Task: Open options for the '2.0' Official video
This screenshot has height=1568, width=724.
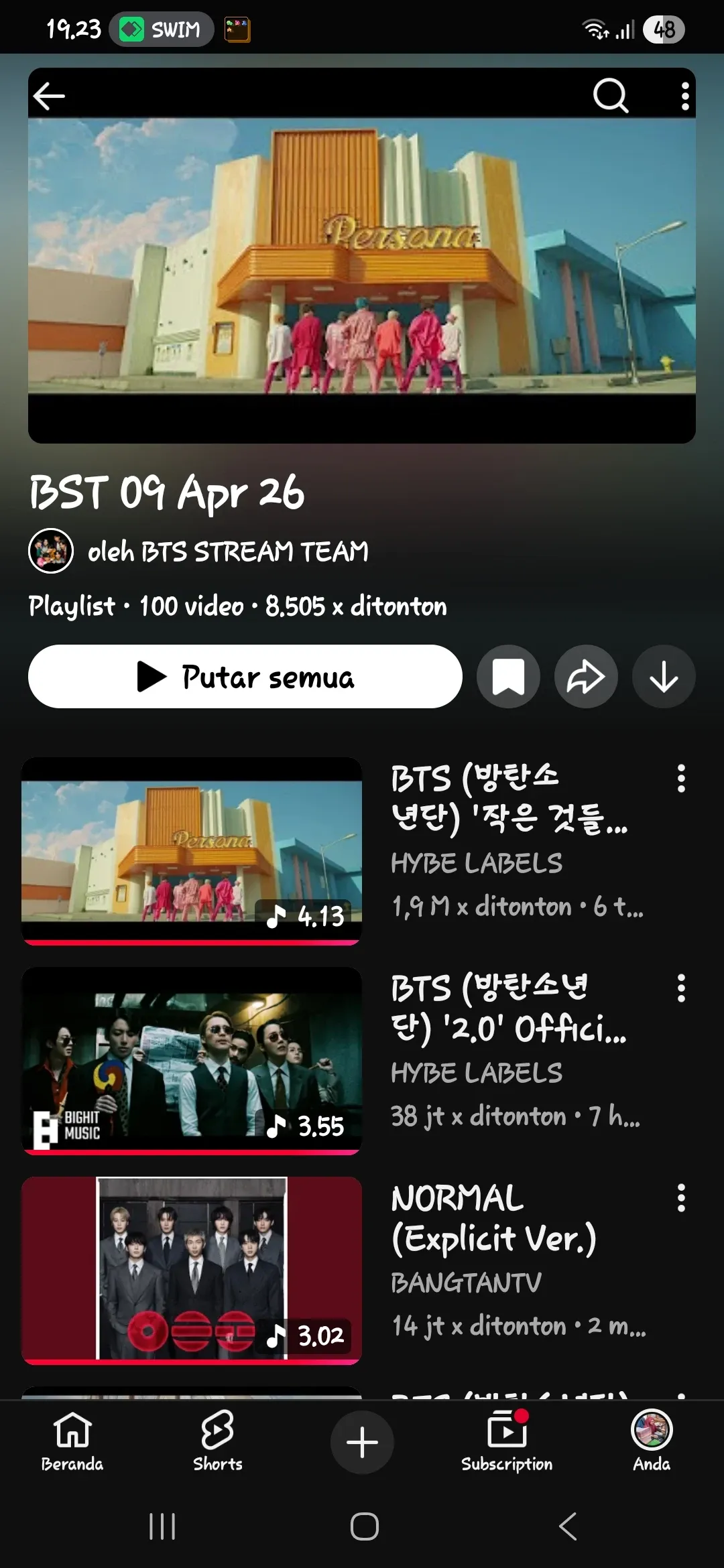Action: (681, 988)
